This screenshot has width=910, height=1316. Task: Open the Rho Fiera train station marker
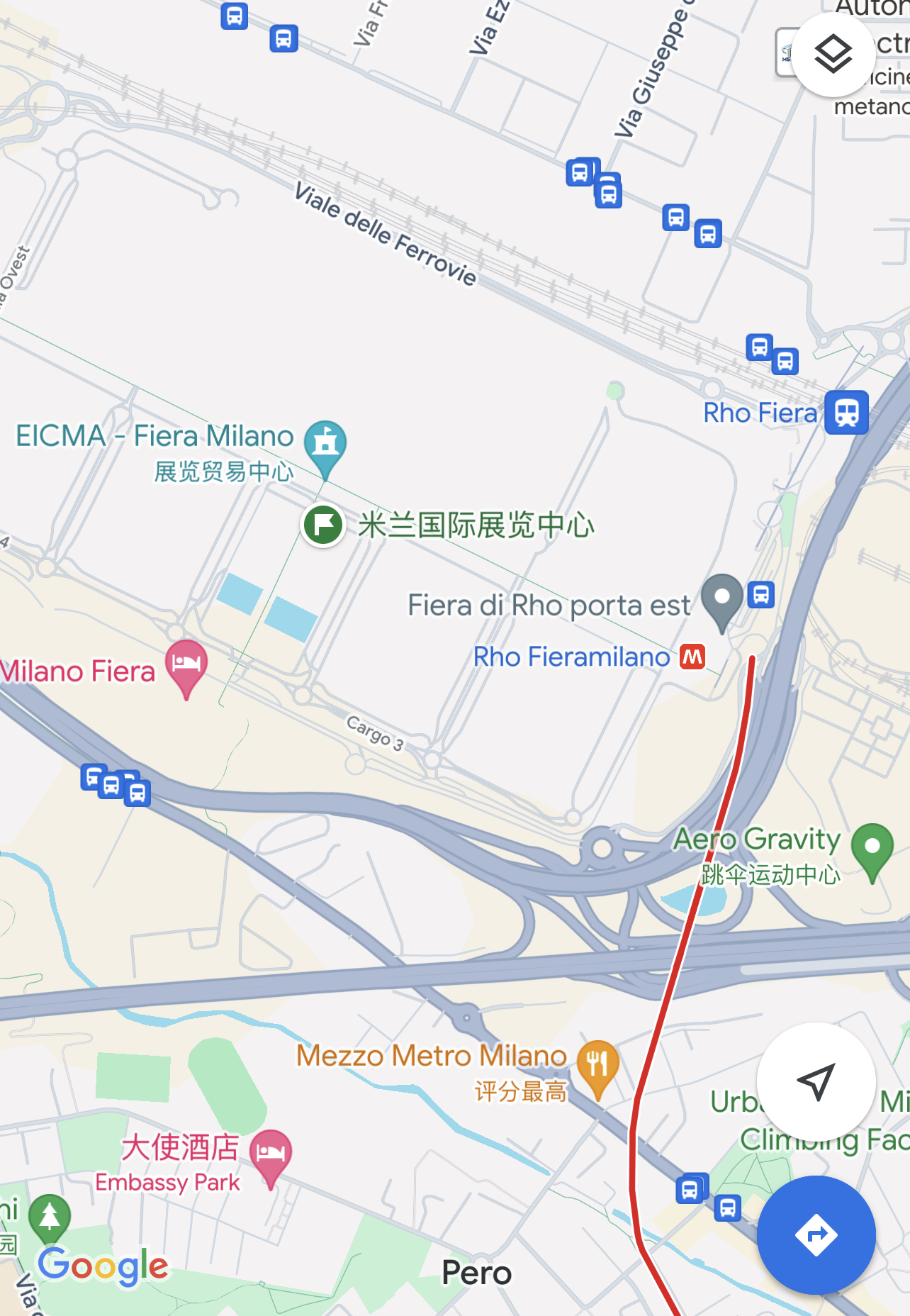(x=846, y=412)
